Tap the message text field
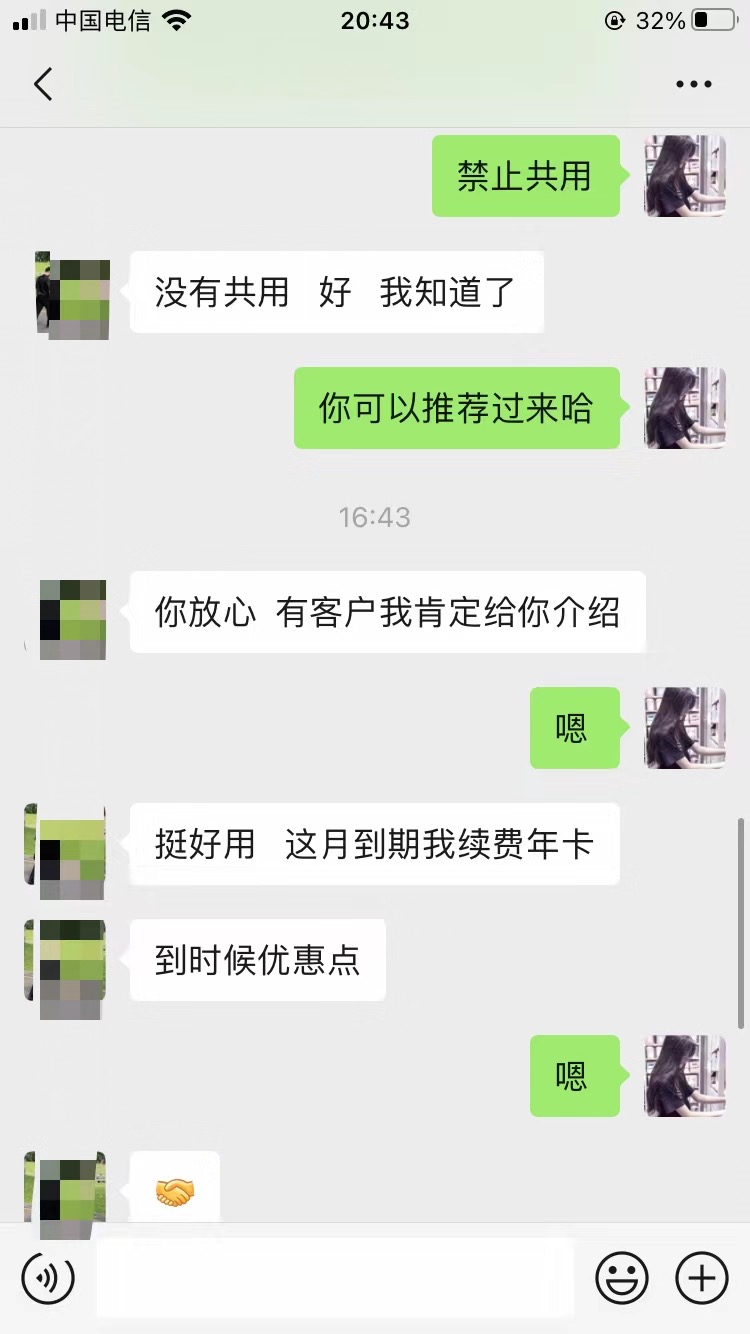 pyautogui.click(x=334, y=1278)
